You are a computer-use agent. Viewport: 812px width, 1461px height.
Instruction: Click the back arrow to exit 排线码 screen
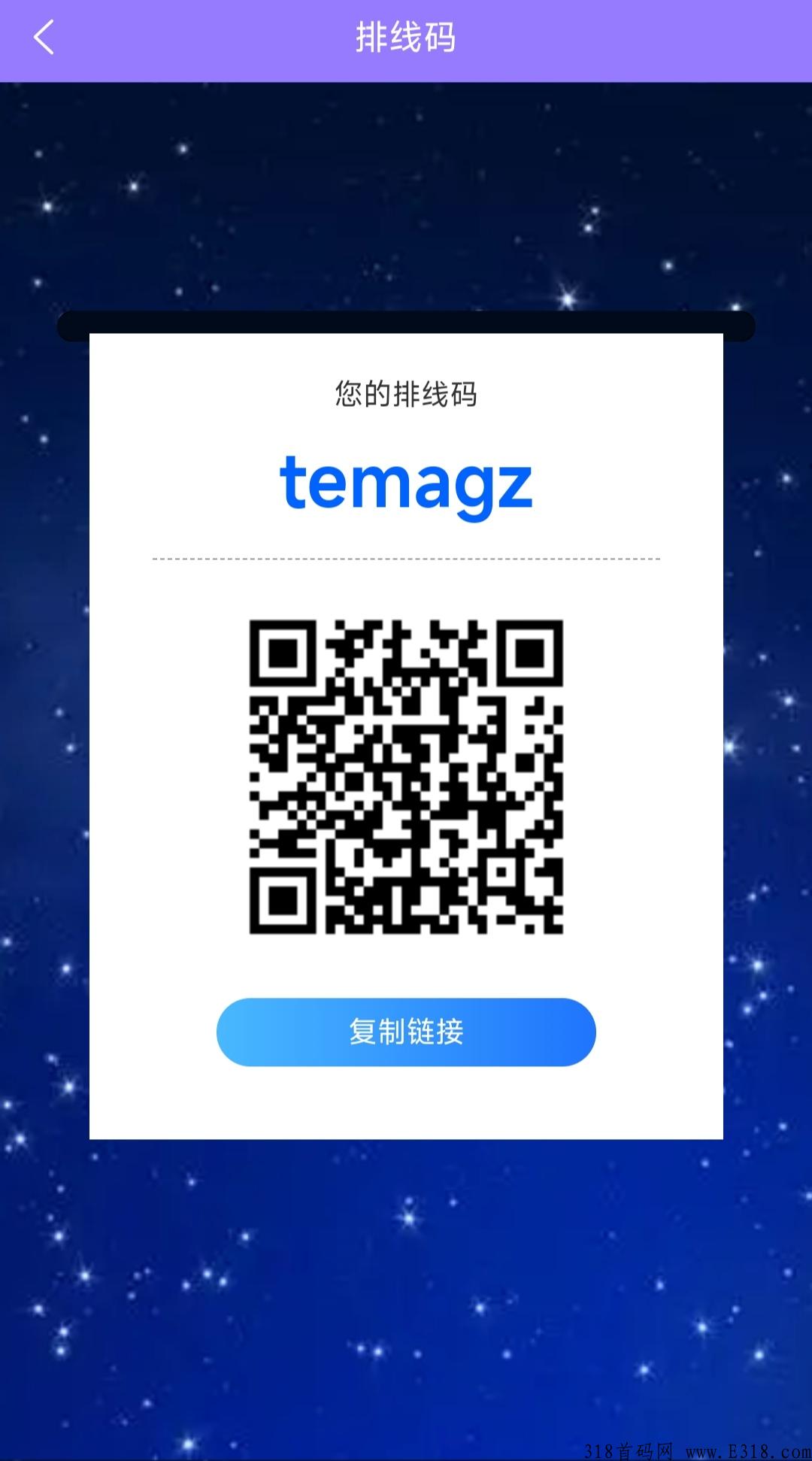click(x=43, y=38)
